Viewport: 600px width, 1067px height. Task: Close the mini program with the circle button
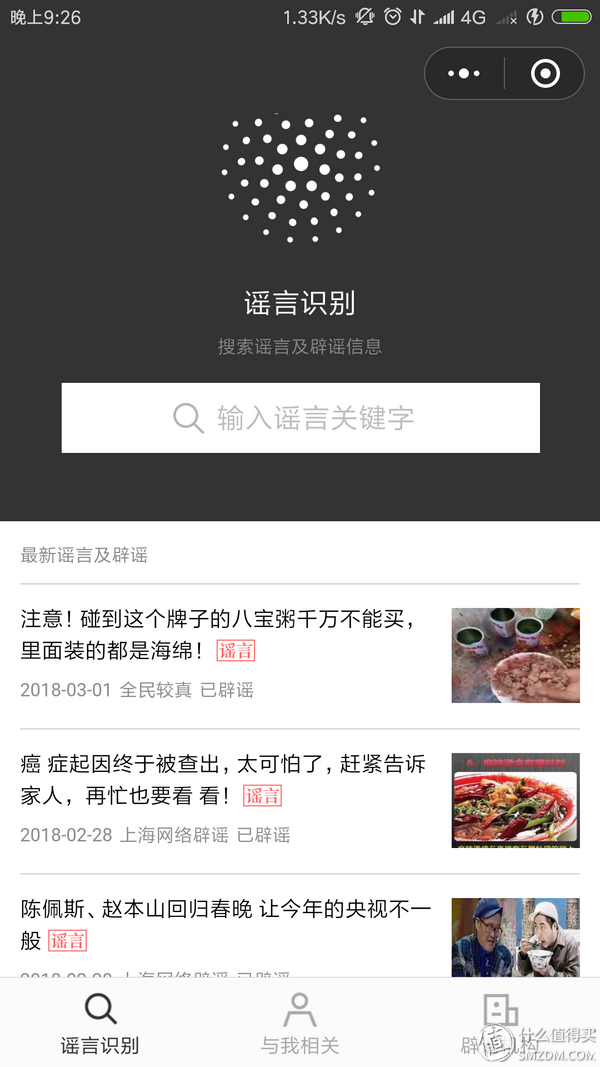pyautogui.click(x=545, y=74)
